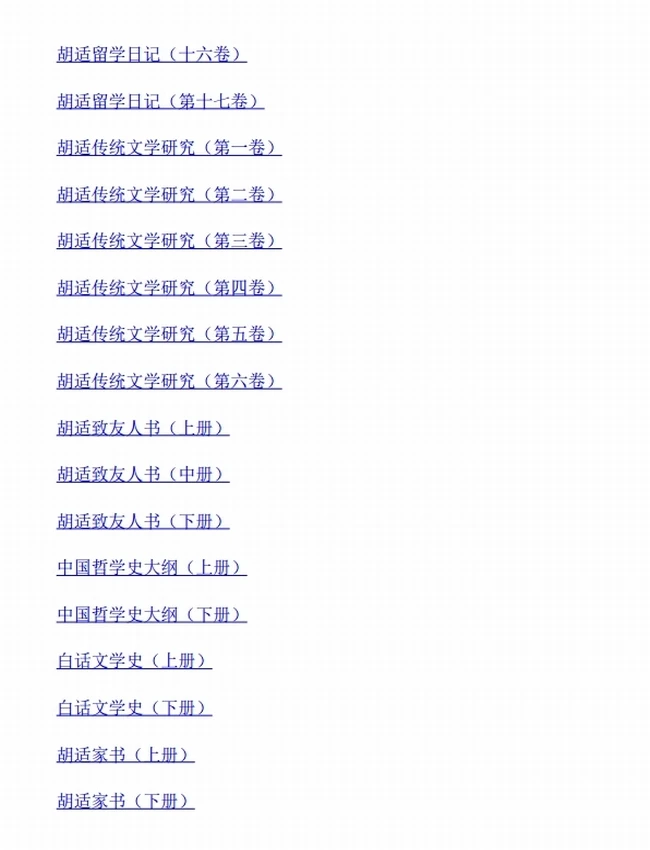Open 胡适致友人书（上册）
650x850 pixels.
(x=142, y=428)
